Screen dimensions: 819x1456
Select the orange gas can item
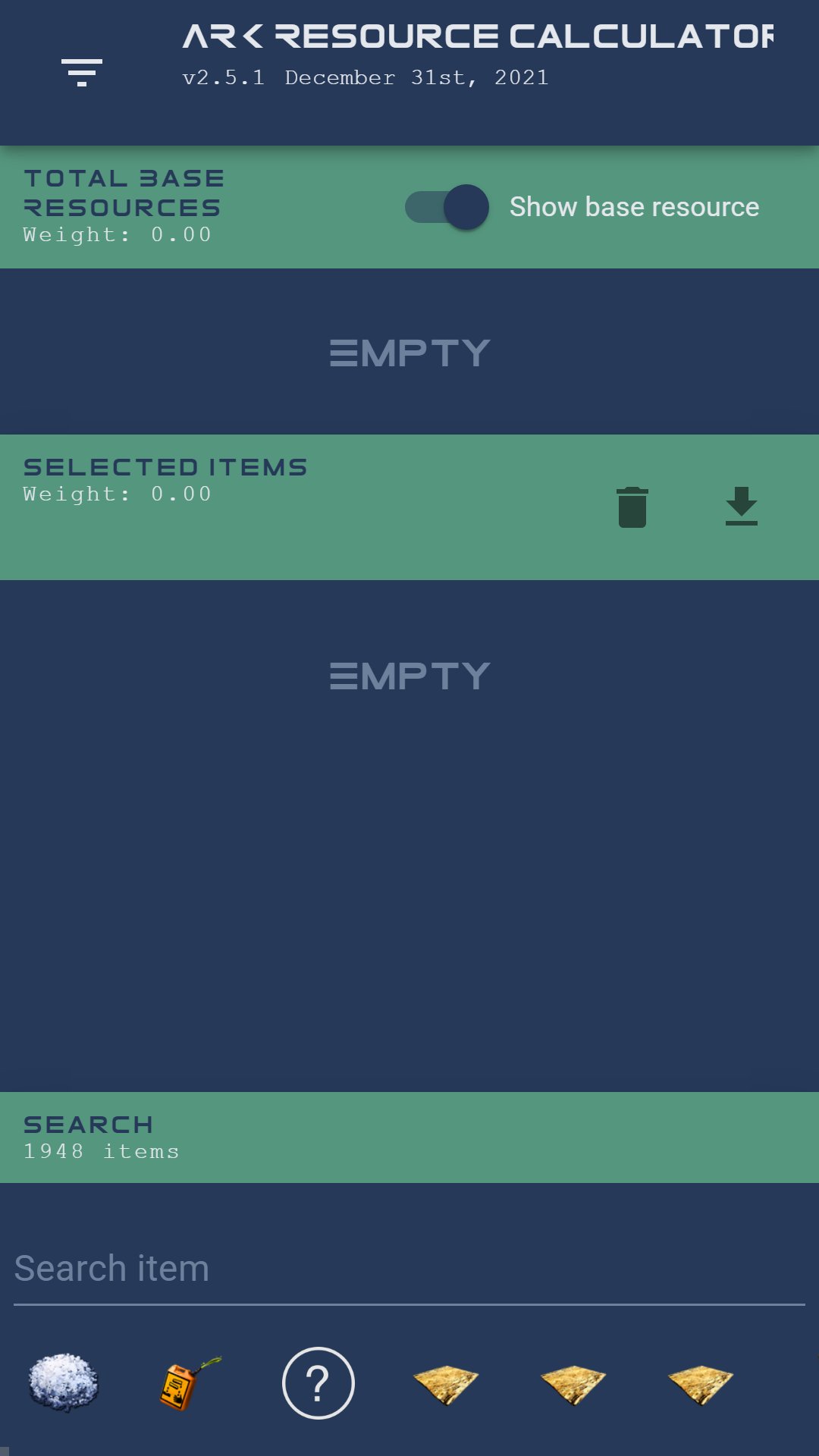190,1383
